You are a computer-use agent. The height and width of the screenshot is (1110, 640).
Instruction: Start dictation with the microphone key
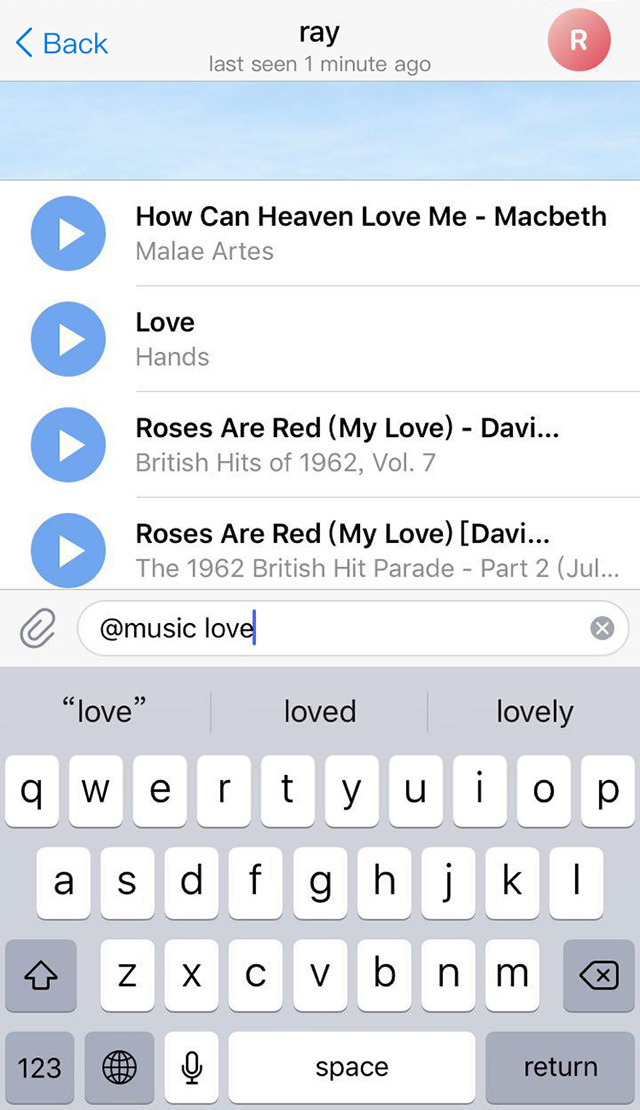click(x=192, y=1067)
